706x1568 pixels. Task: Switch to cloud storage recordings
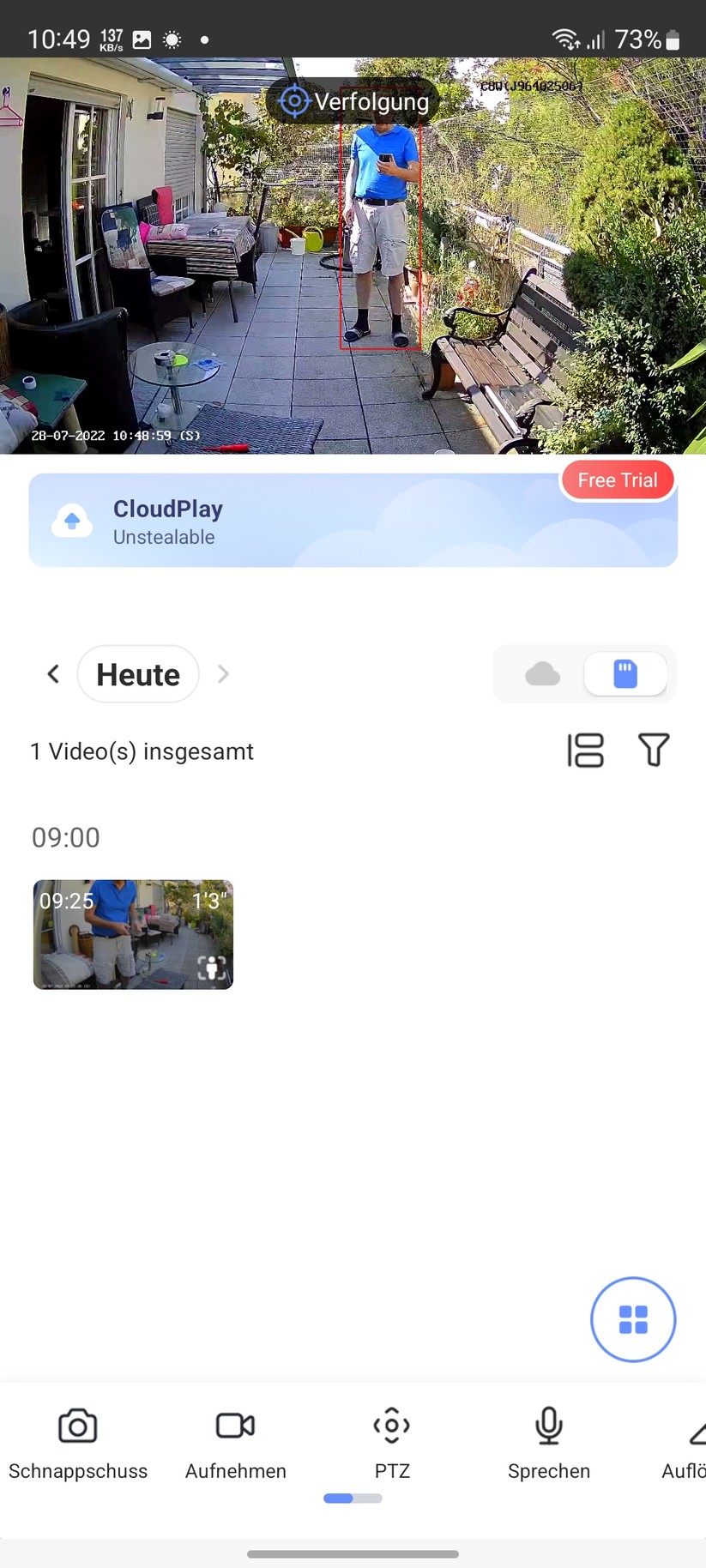[542, 674]
